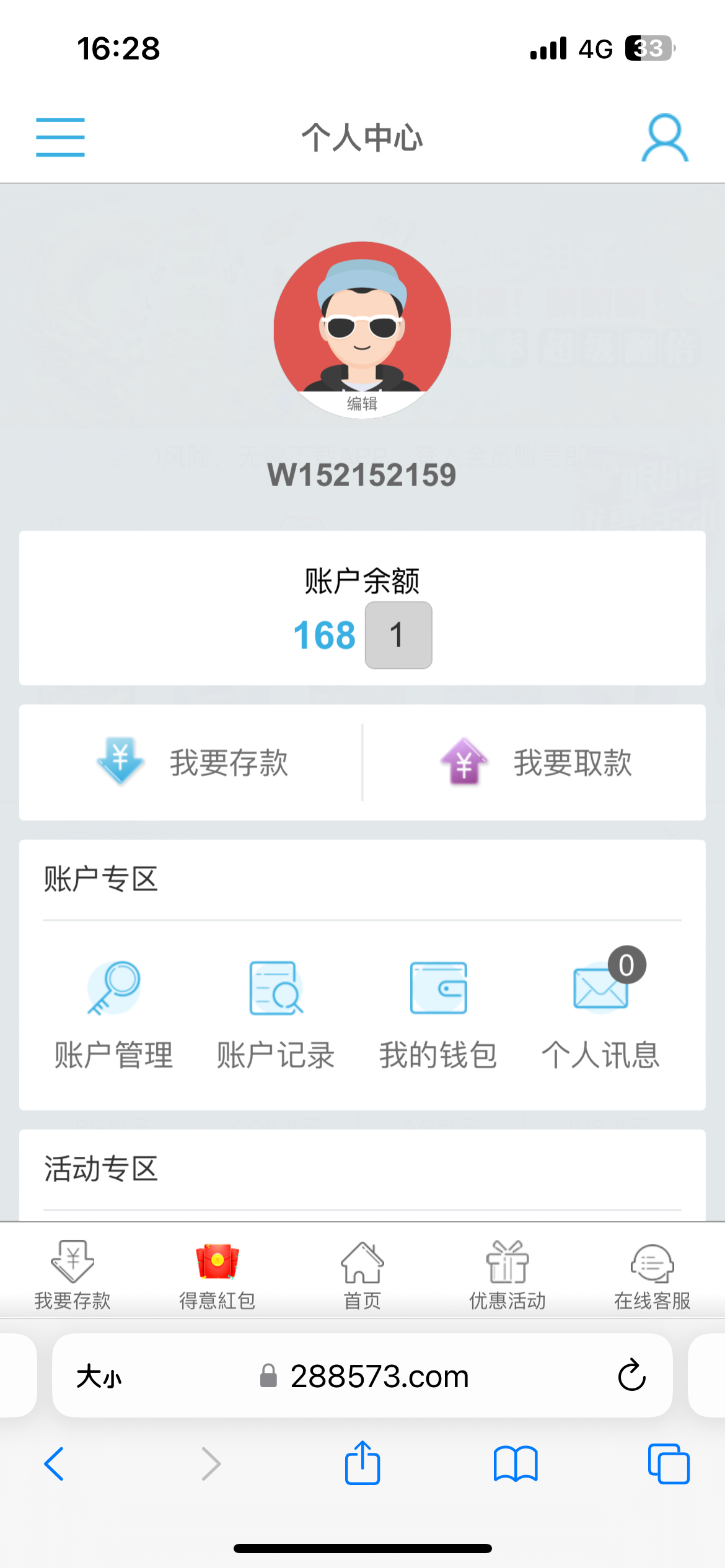Tap 我要存款 deposit button in the card

coord(192,762)
